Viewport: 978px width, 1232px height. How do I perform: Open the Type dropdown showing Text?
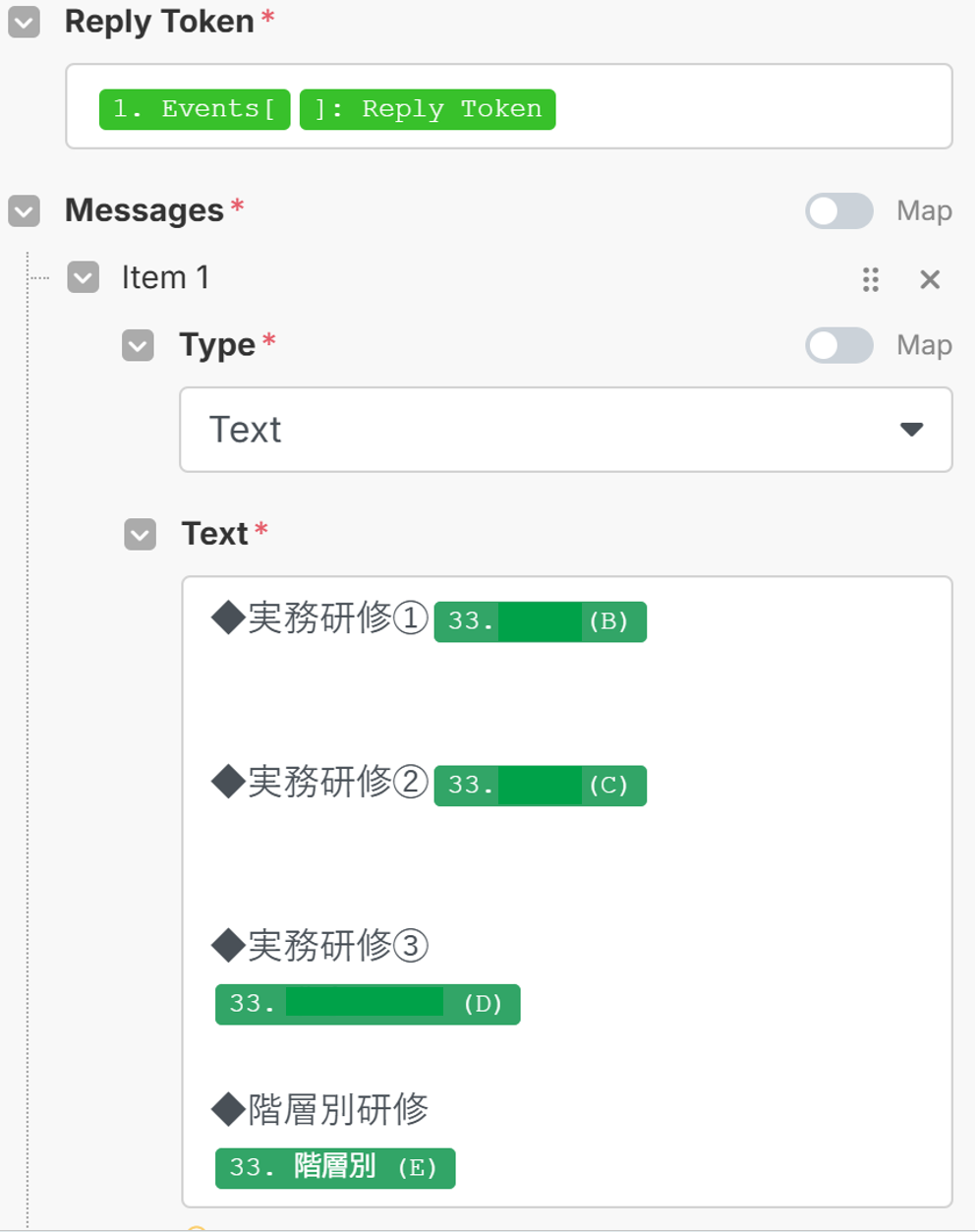[565, 430]
